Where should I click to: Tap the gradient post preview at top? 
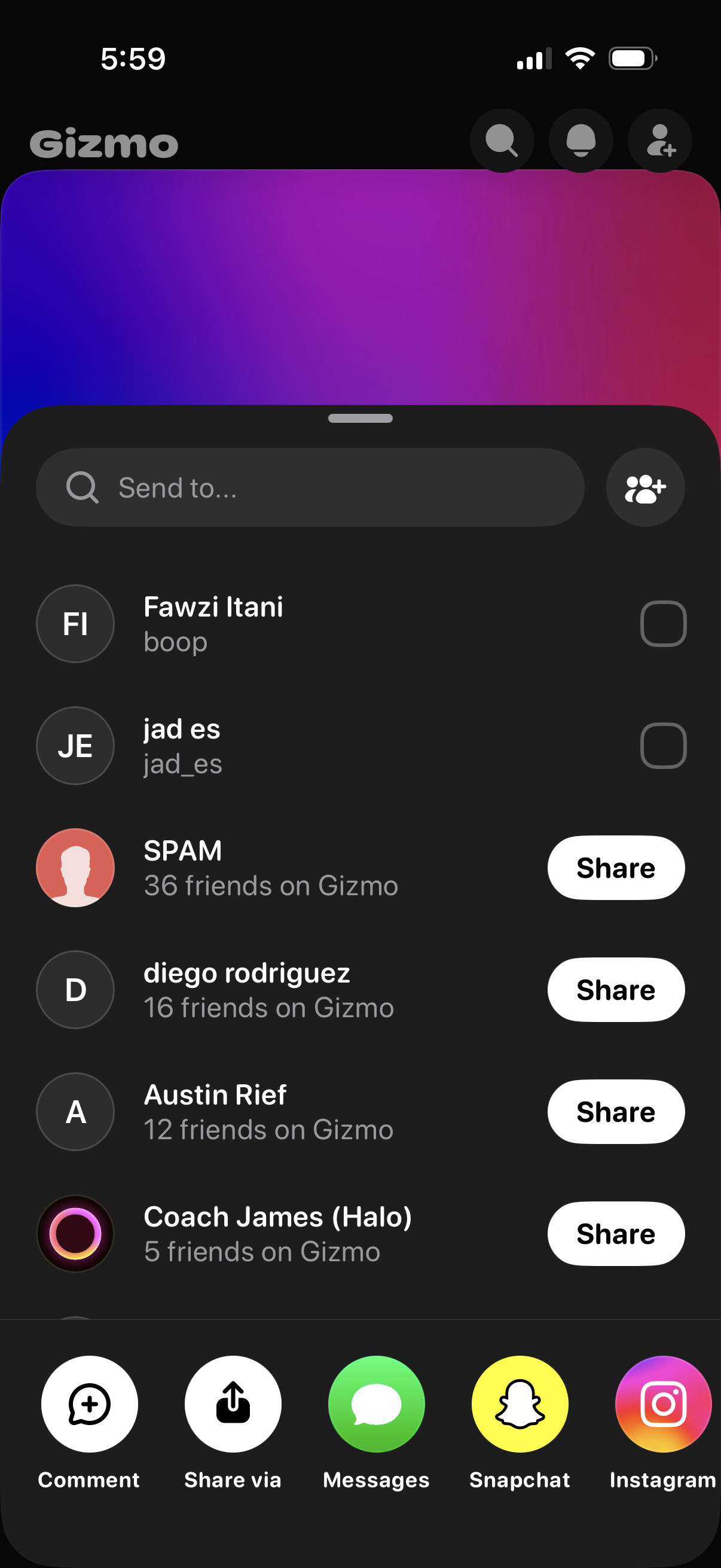pyautogui.click(x=360, y=286)
